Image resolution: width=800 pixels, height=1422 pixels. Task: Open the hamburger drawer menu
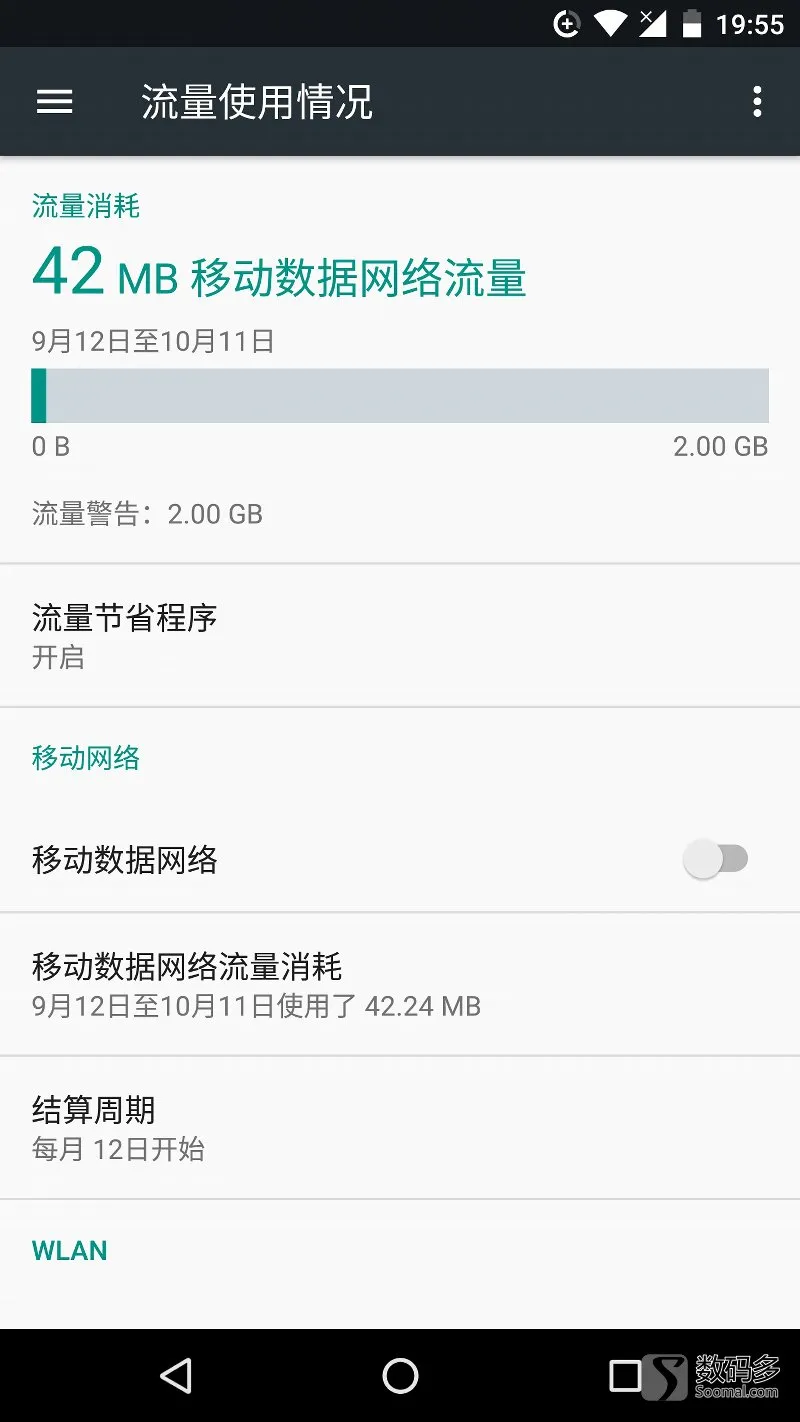pos(54,101)
